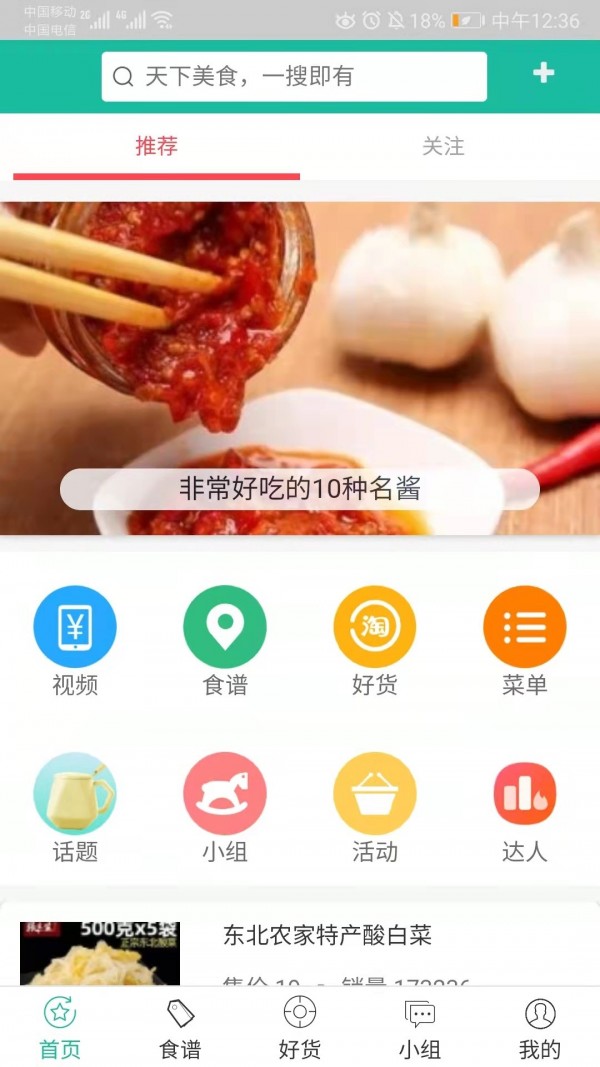Open the 活动 category icon

click(375, 794)
